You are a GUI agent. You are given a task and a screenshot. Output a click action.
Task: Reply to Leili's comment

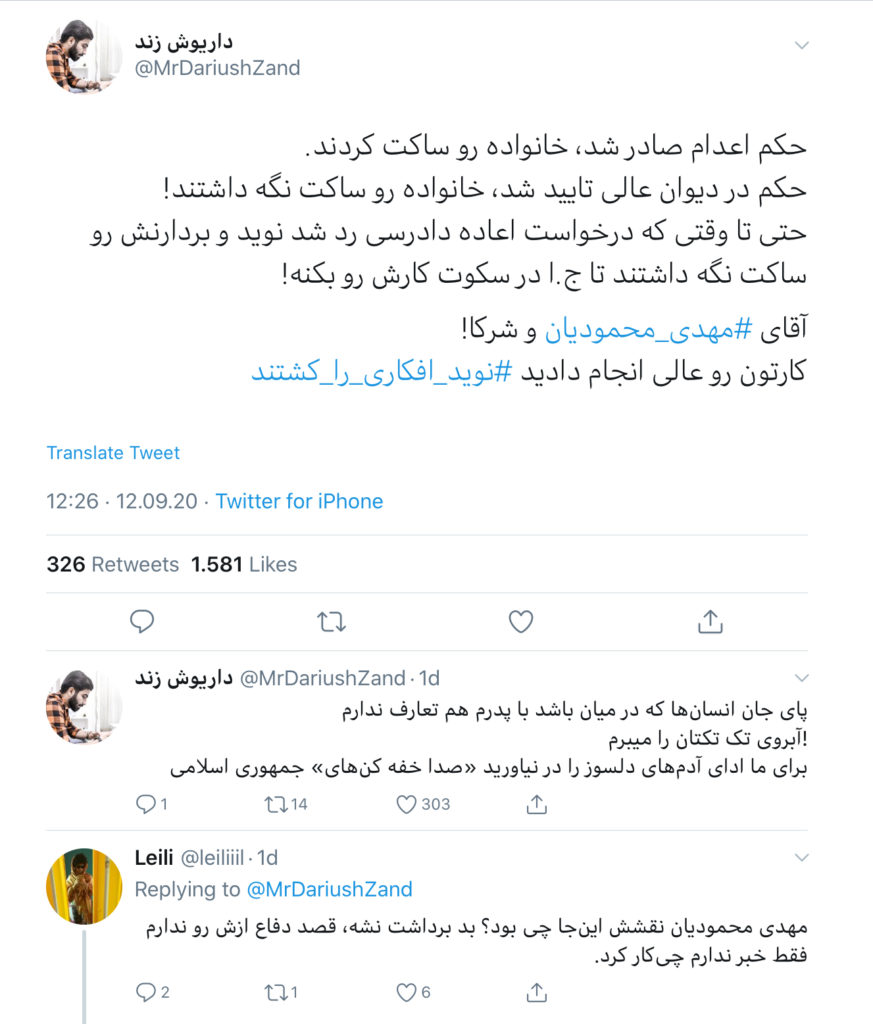pos(146,992)
